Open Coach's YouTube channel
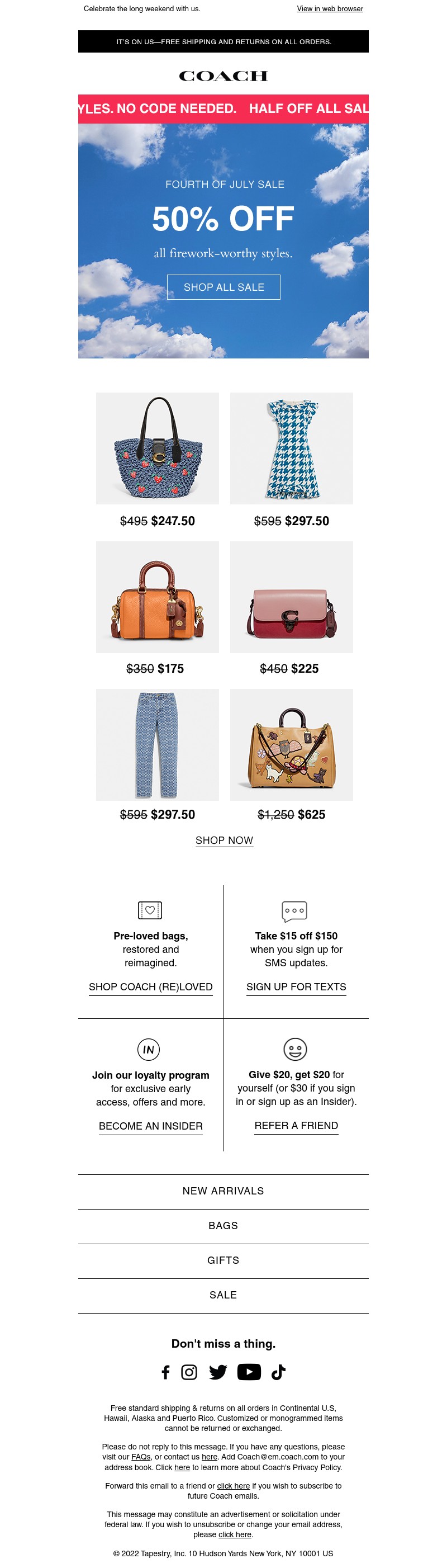Image resolution: width=447 pixels, height=1568 pixels. click(249, 1372)
